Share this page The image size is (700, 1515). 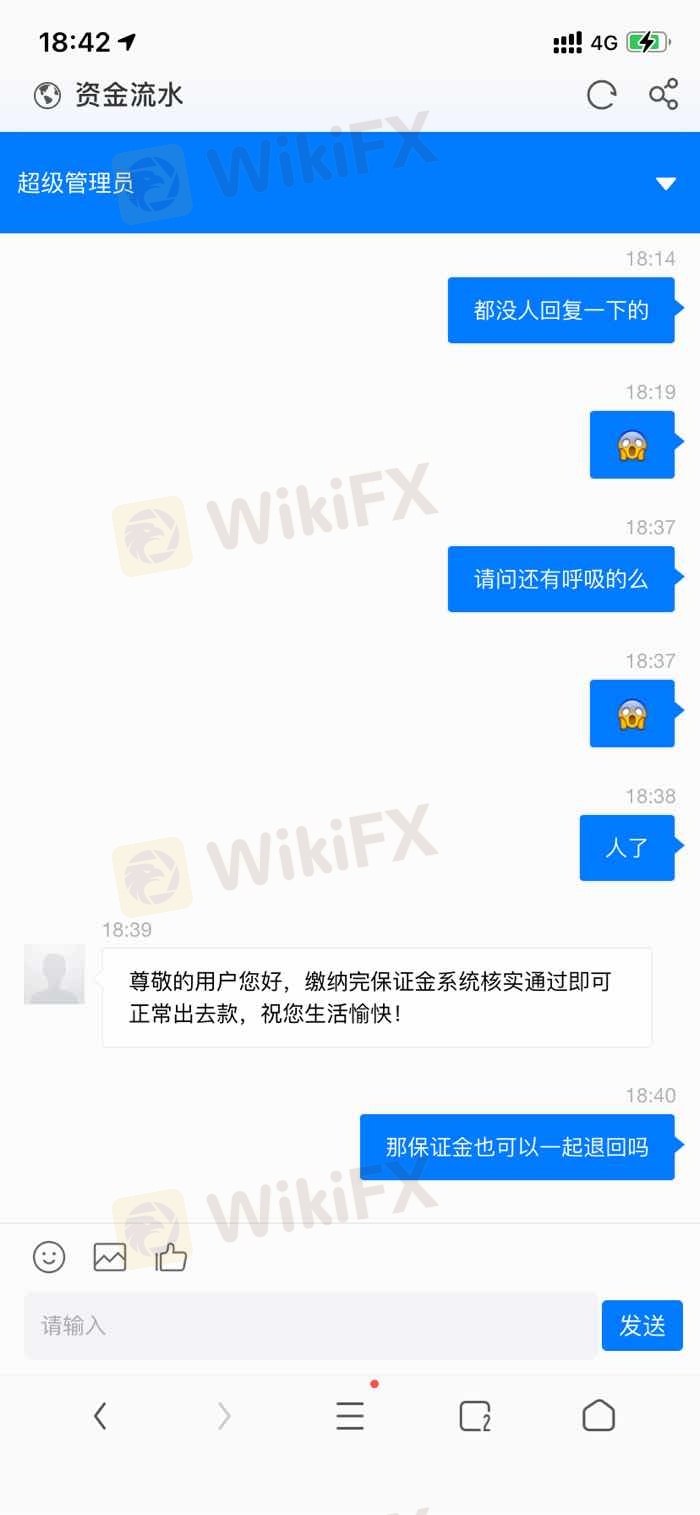663,95
